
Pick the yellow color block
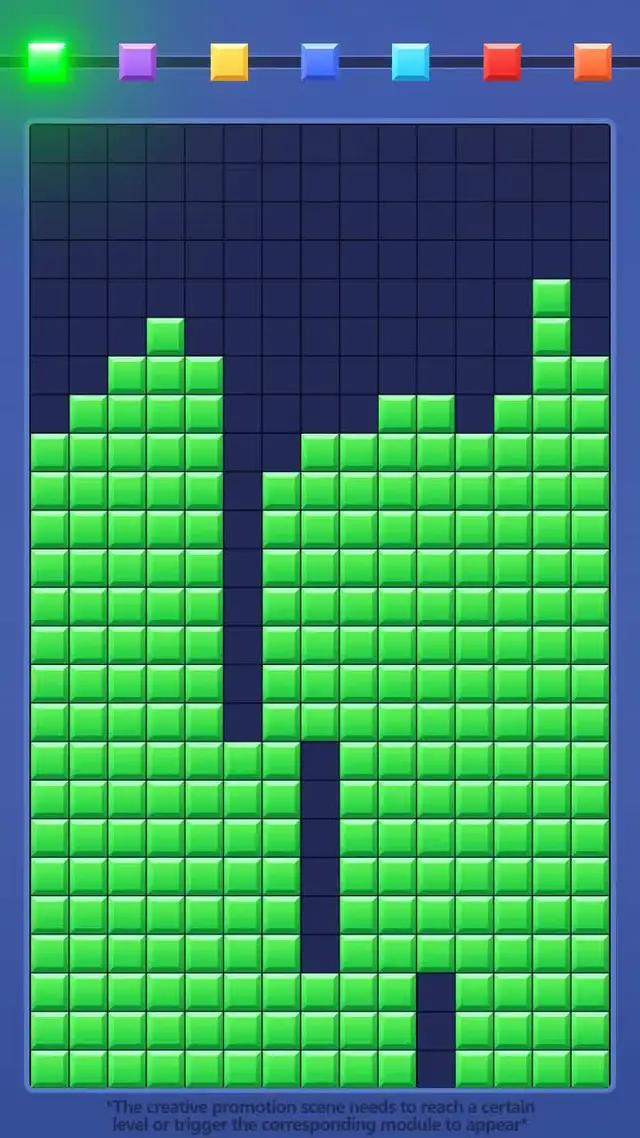(229, 62)
